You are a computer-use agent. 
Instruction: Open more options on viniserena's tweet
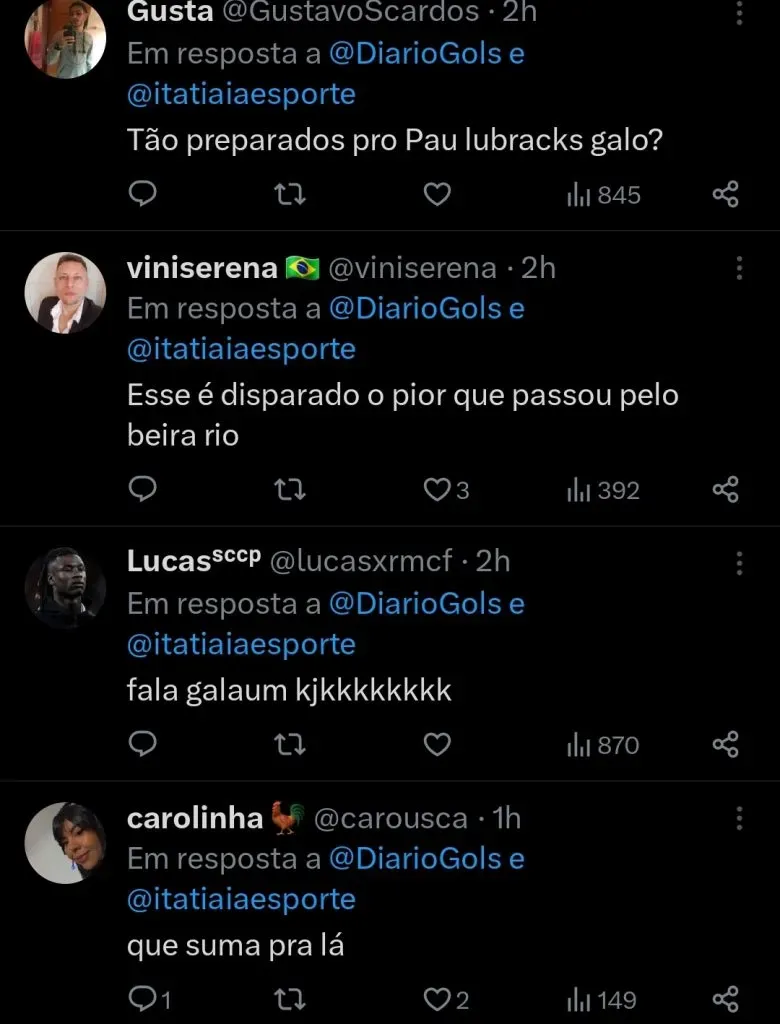739,268
